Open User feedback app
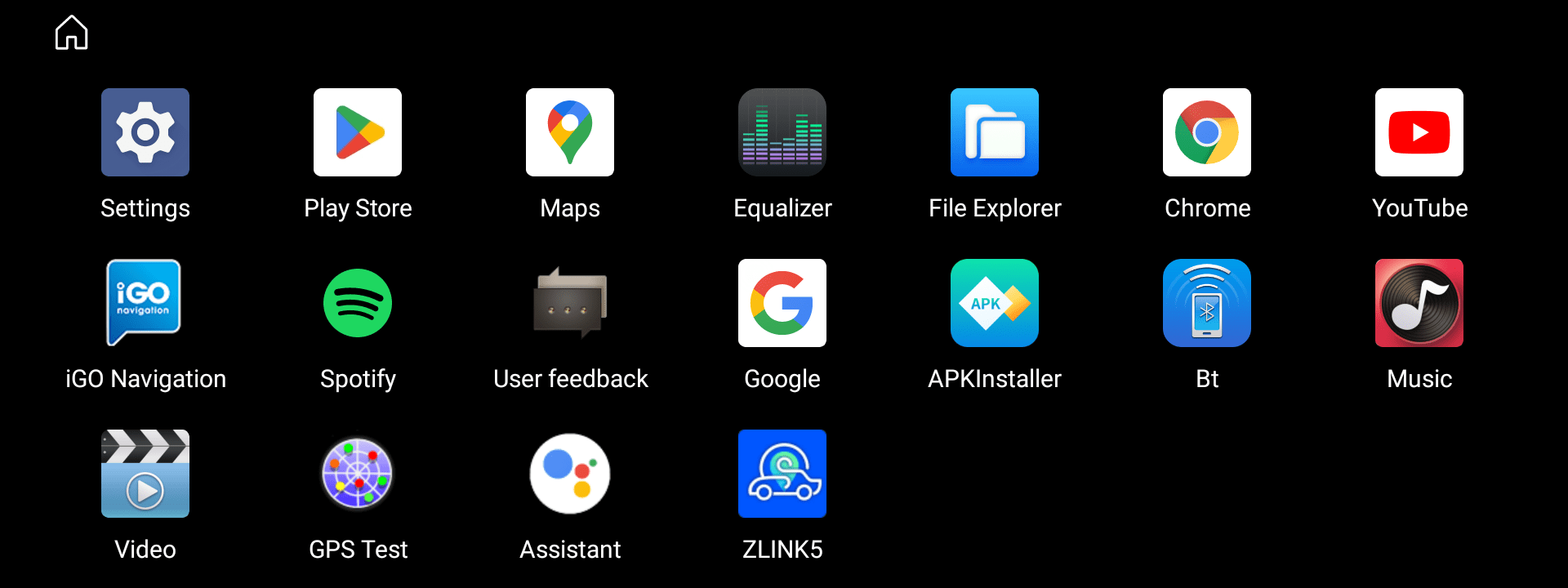The height and width of the screenshot is (588, 1568). coord(570,303)
